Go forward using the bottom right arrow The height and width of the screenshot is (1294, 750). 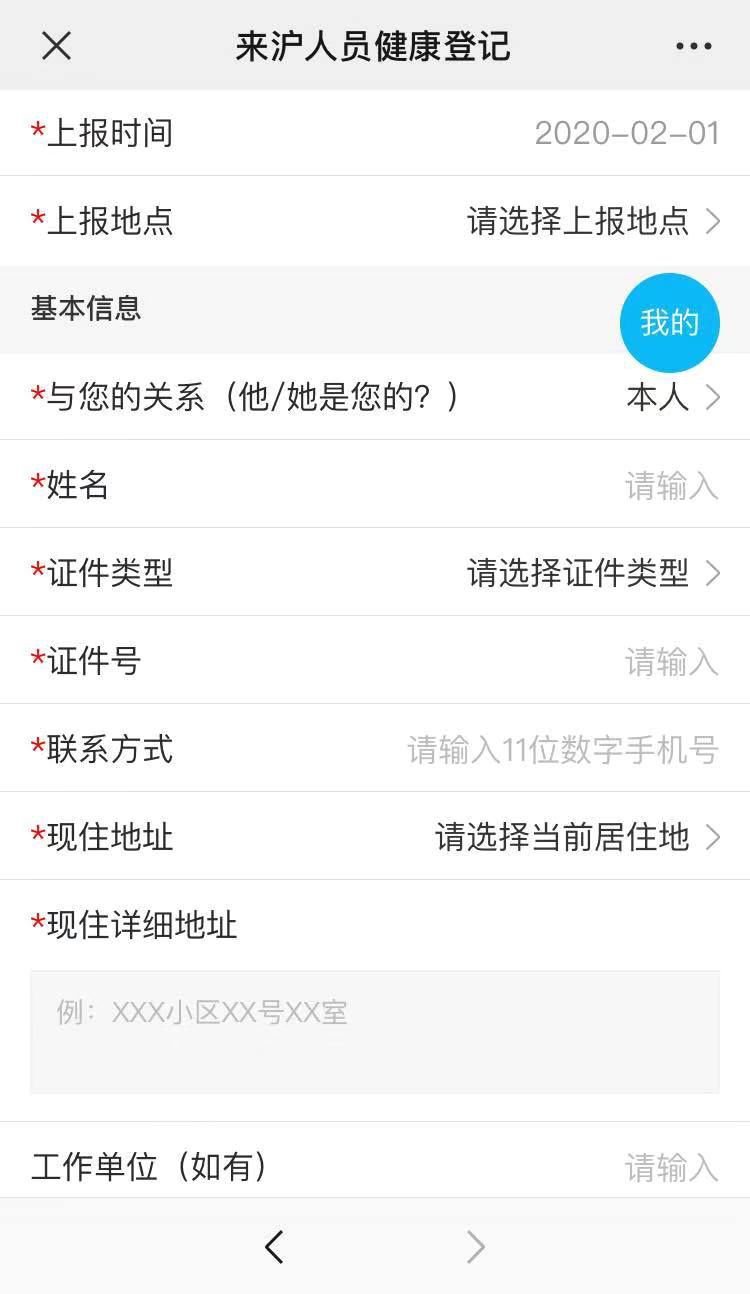coord(476,1246)
